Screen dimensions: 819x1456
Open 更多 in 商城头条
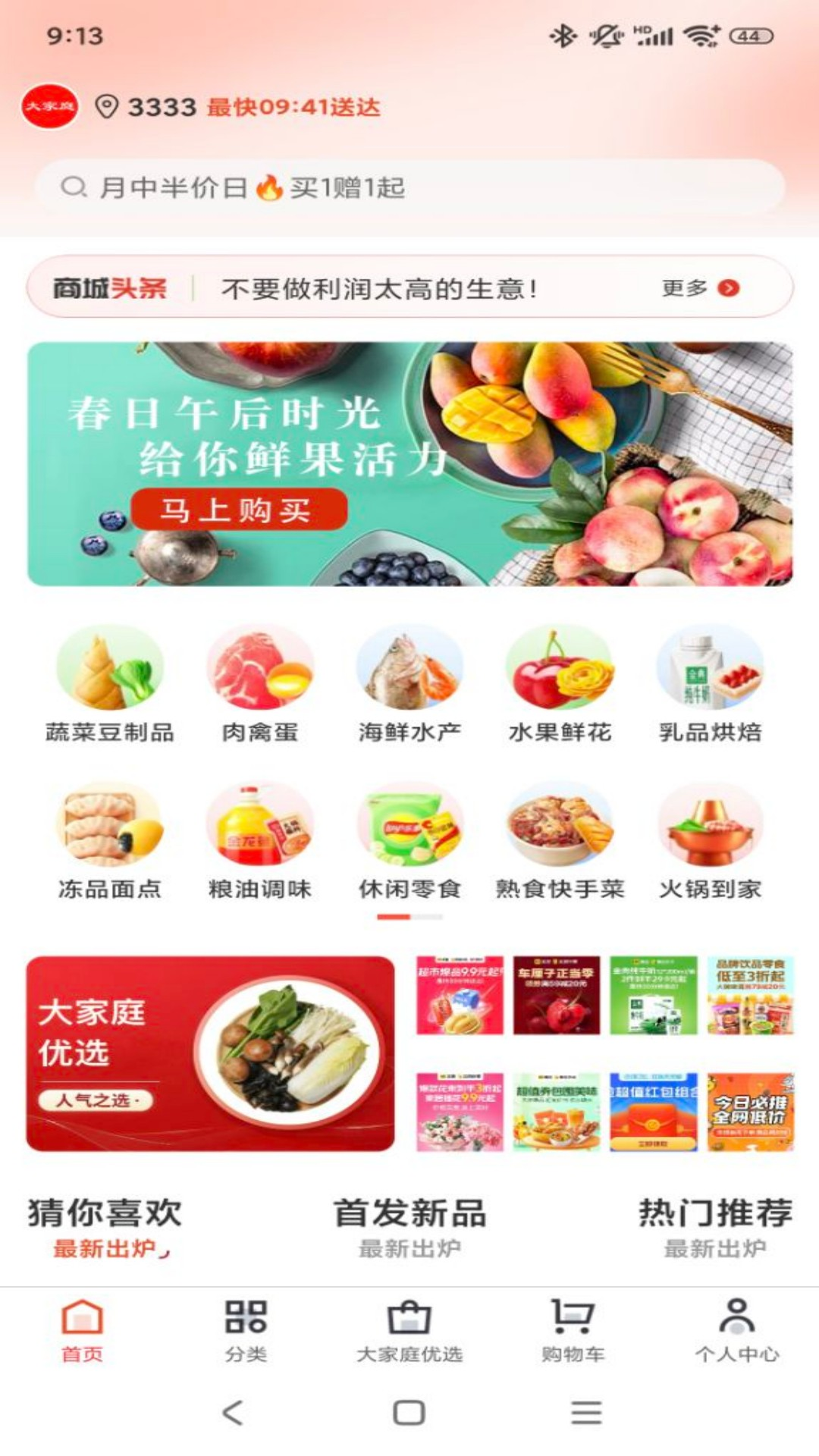699,288
